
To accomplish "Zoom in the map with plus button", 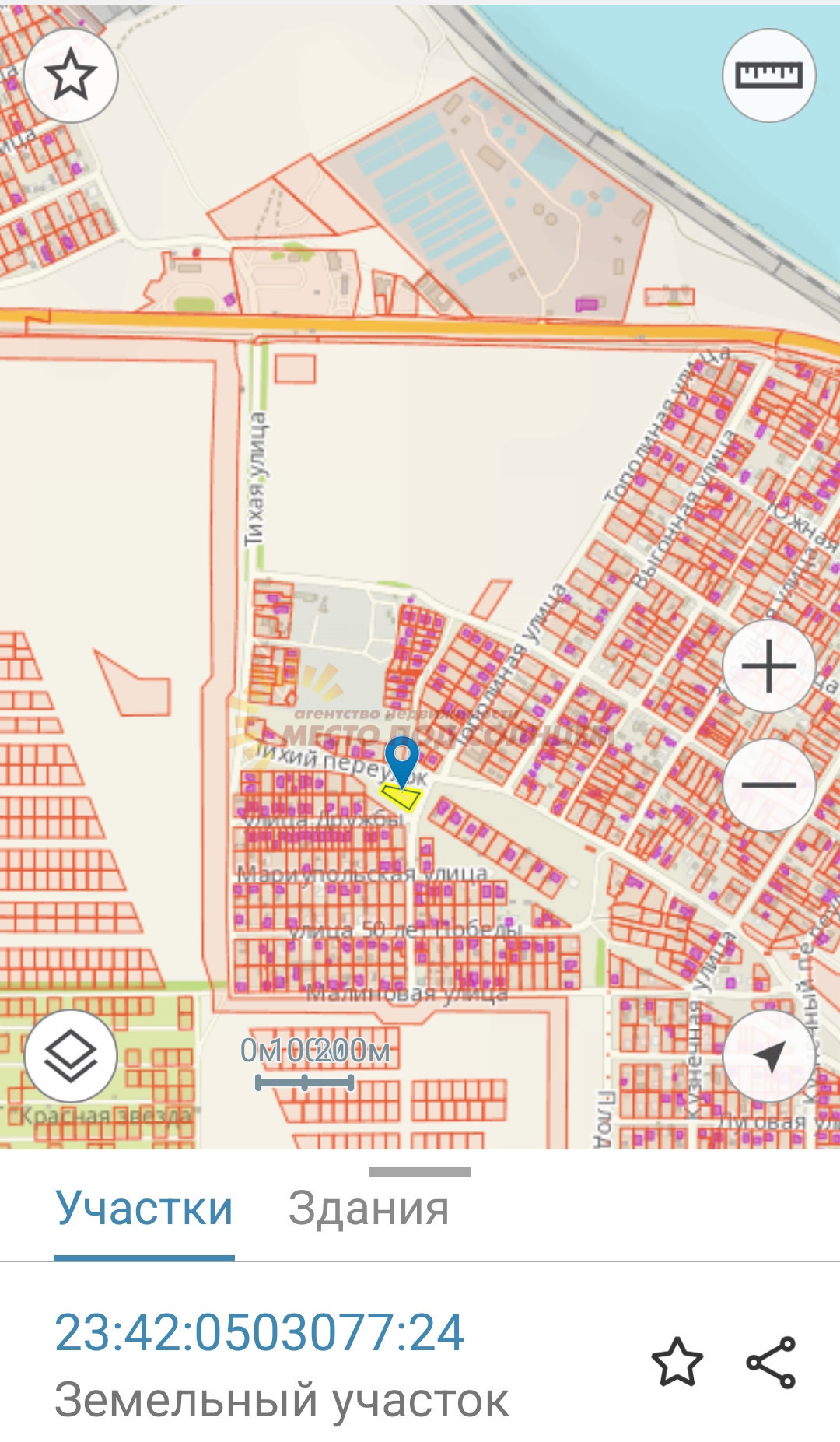I will (768, 666).
